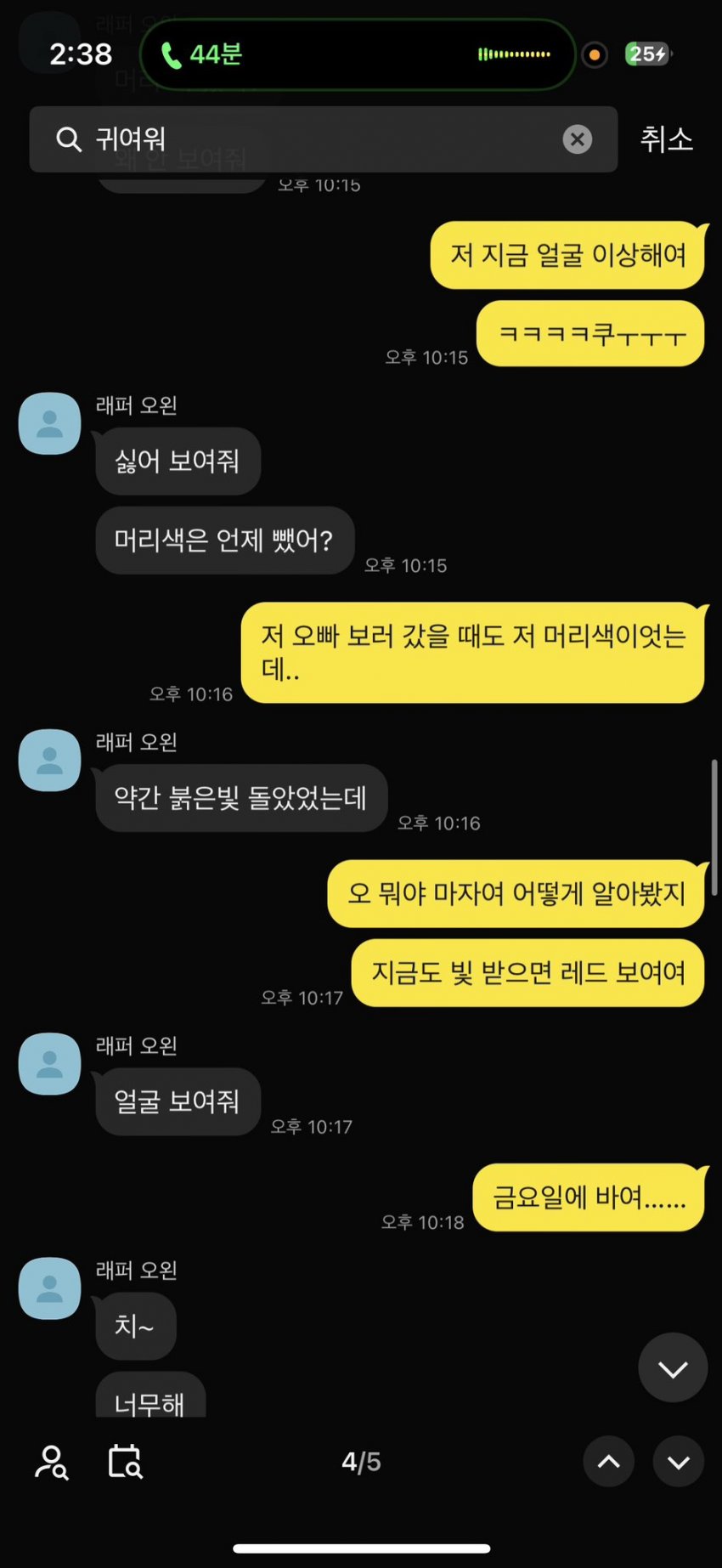Cancel the search with 취소
This screenshot has height=1568, width=722.
pos(666,139)
